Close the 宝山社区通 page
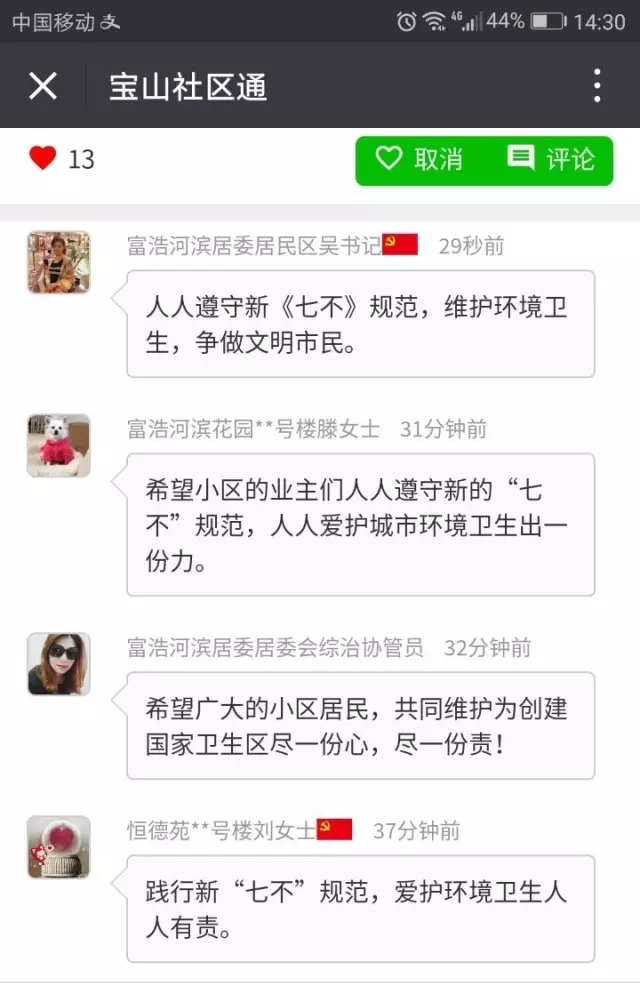The height and width of the screenshot is (983, 640). point(43,86)
